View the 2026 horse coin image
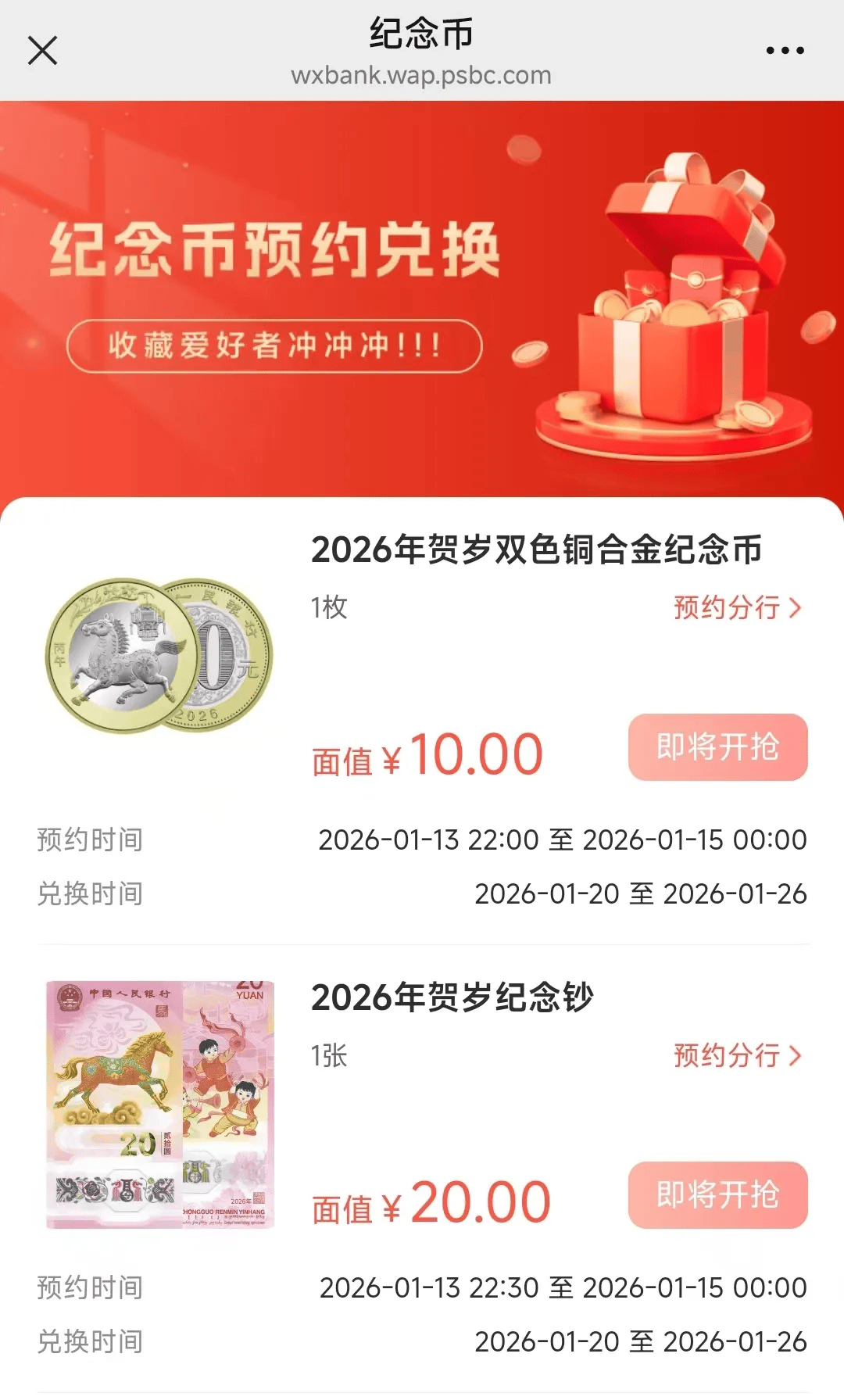 coord(159,656)
